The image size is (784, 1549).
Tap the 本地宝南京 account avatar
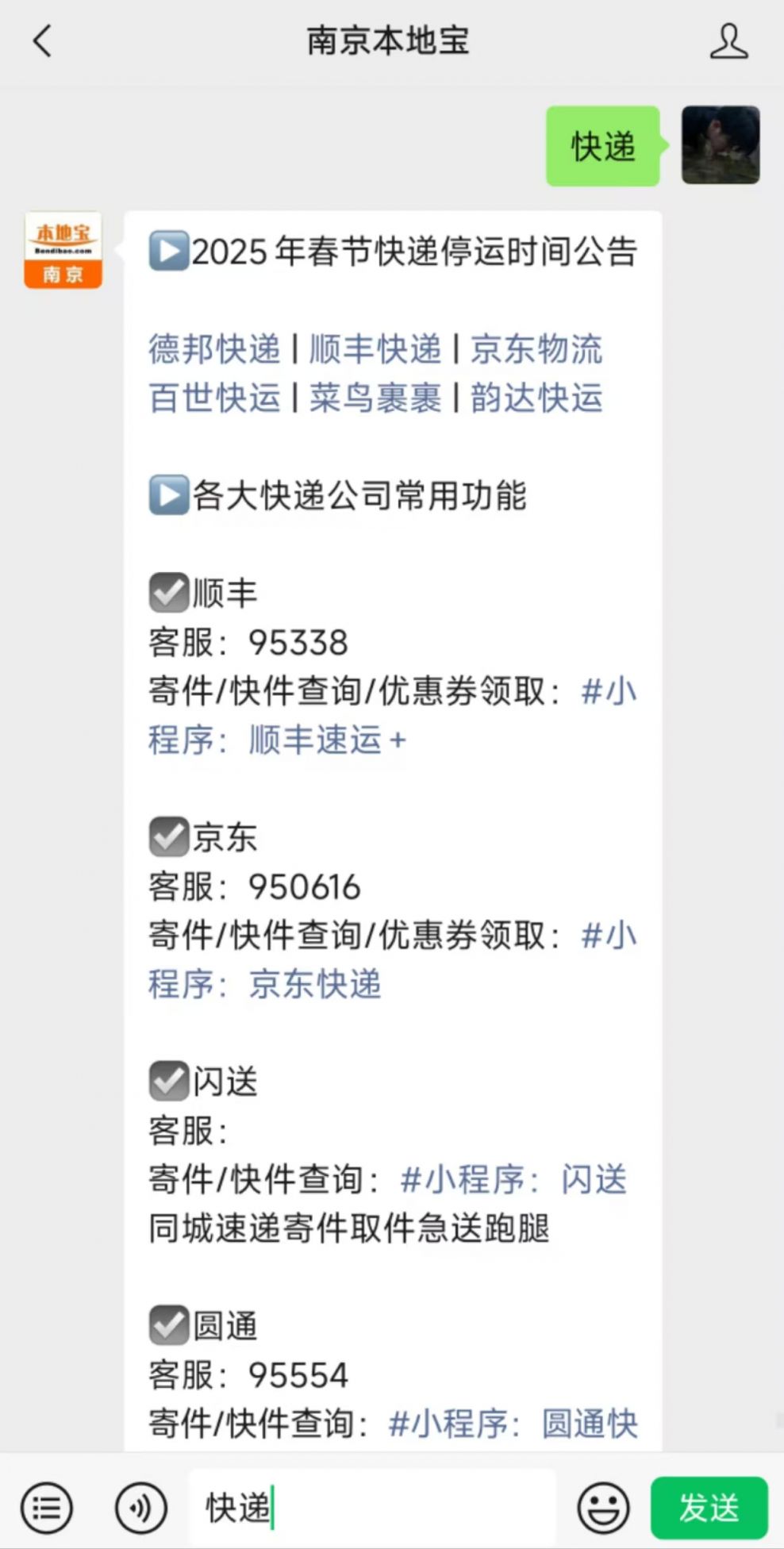(x=63, y=248)
